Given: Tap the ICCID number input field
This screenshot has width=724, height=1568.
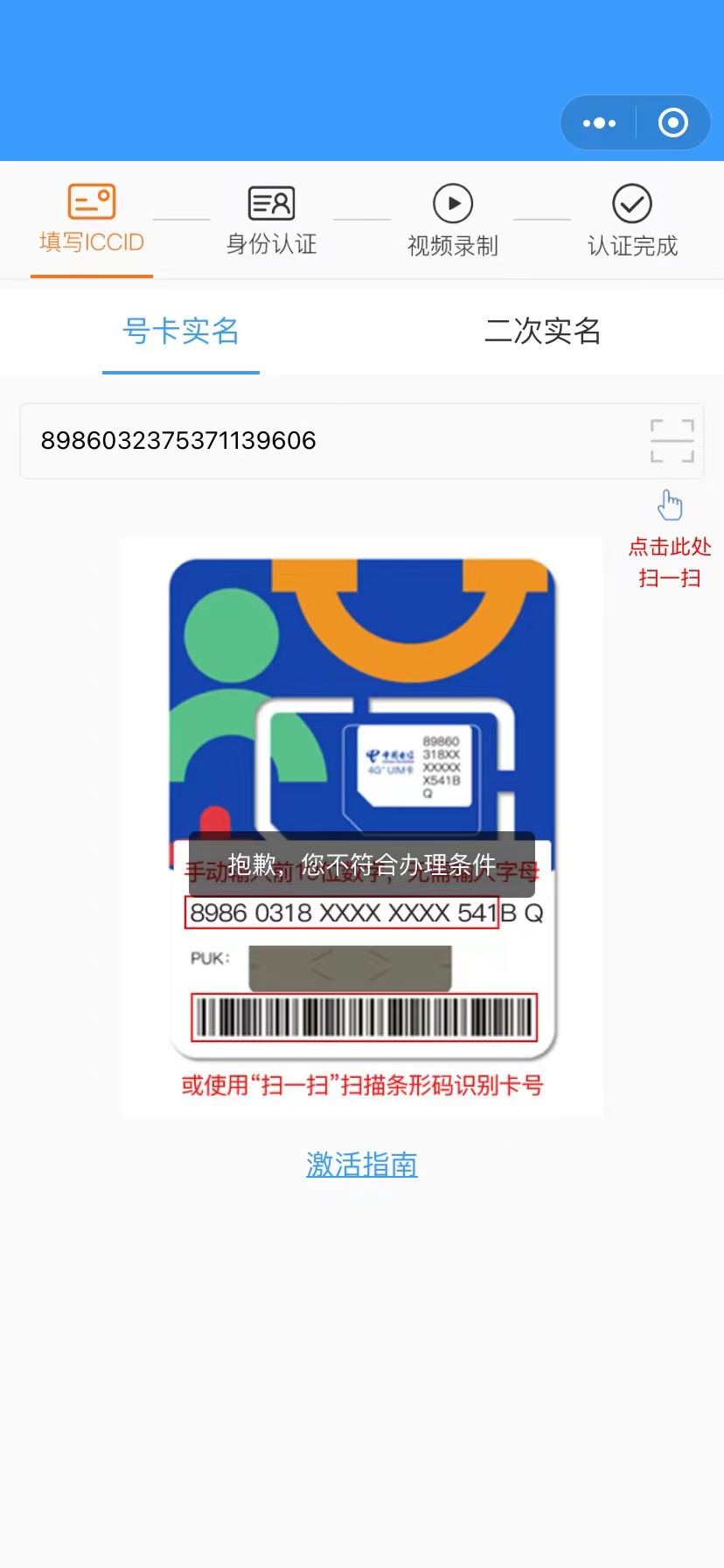Looking at the screenshot, I should pyautogui.click(x=332, y=441).
